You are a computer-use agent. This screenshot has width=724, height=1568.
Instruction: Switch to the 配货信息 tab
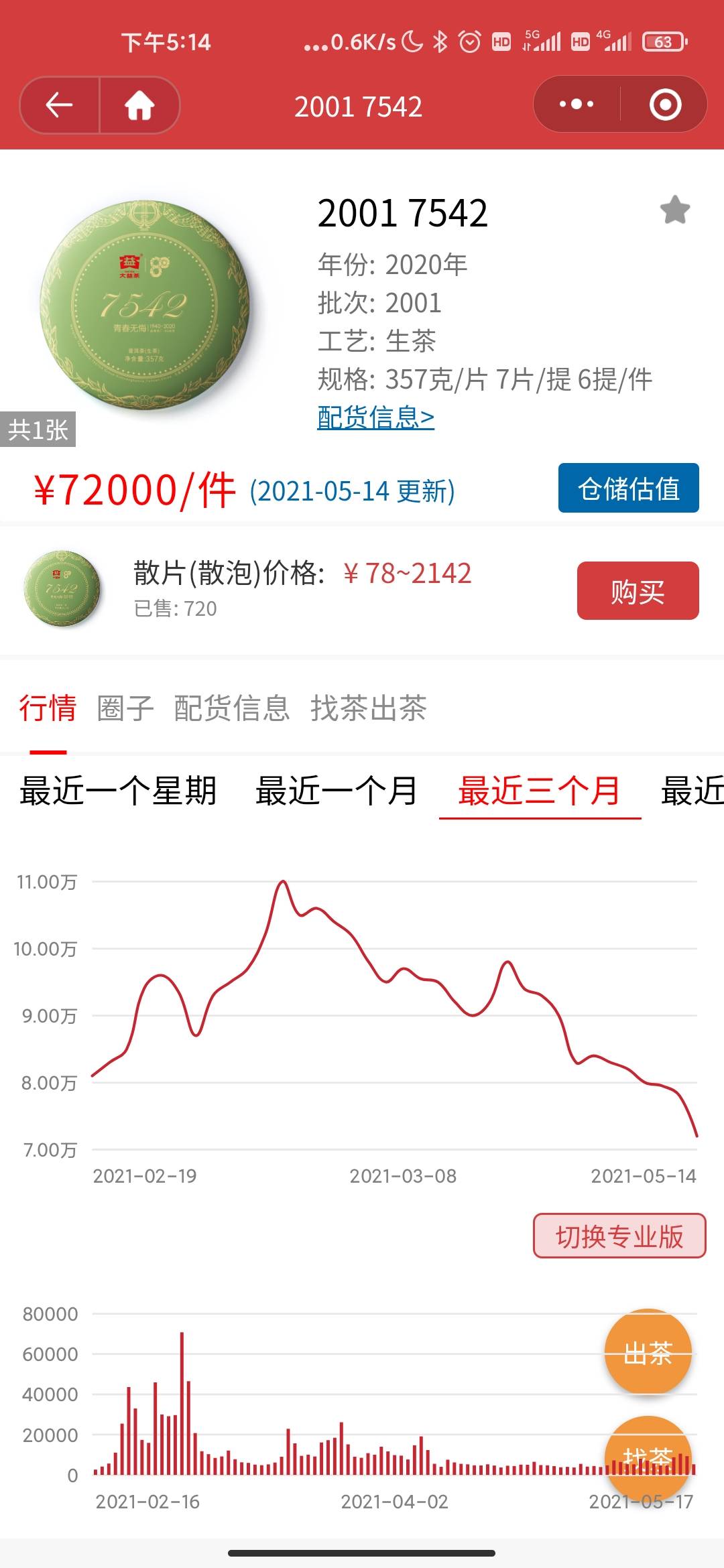231,708
